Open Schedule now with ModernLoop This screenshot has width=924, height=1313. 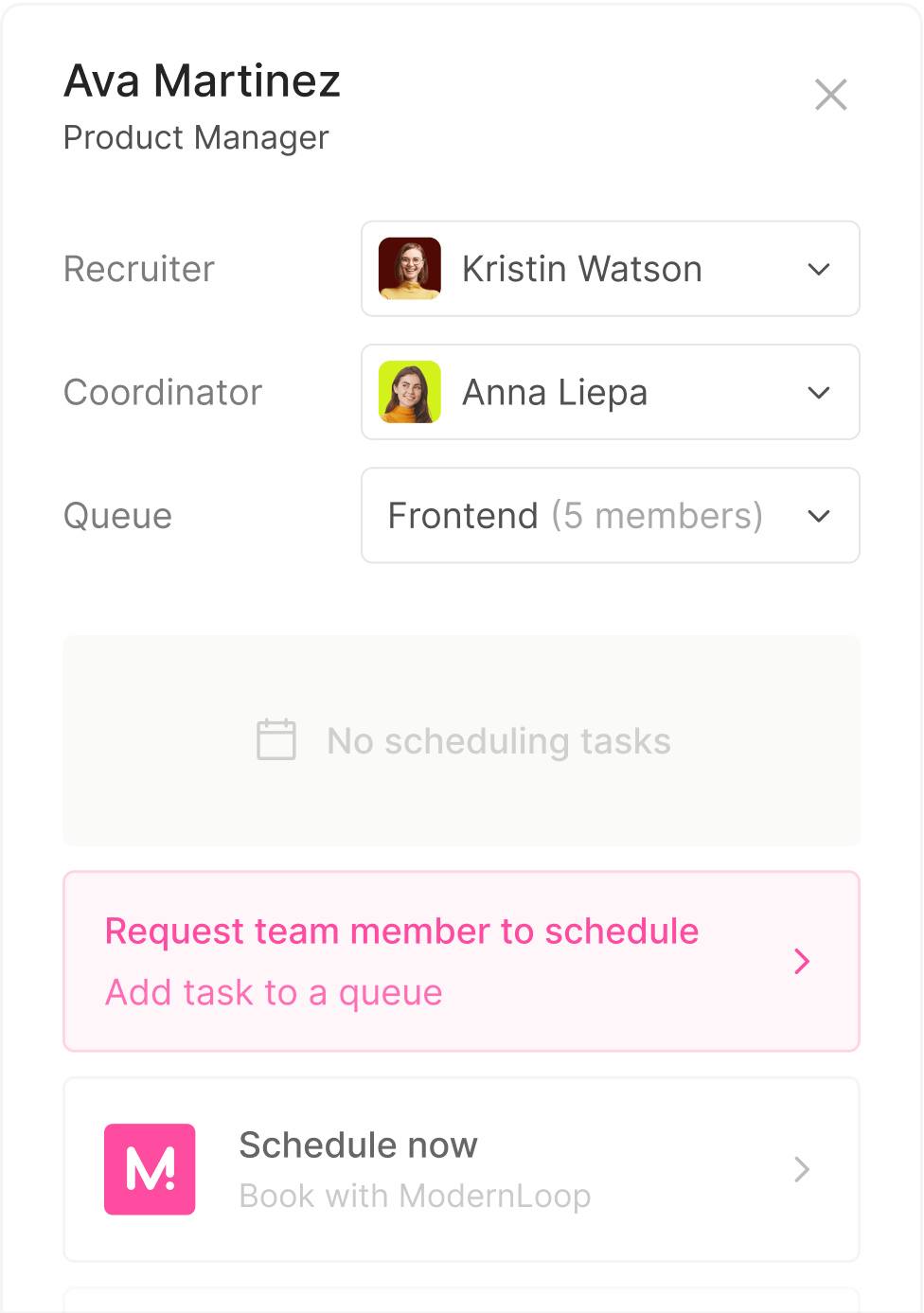(461, 1169)
